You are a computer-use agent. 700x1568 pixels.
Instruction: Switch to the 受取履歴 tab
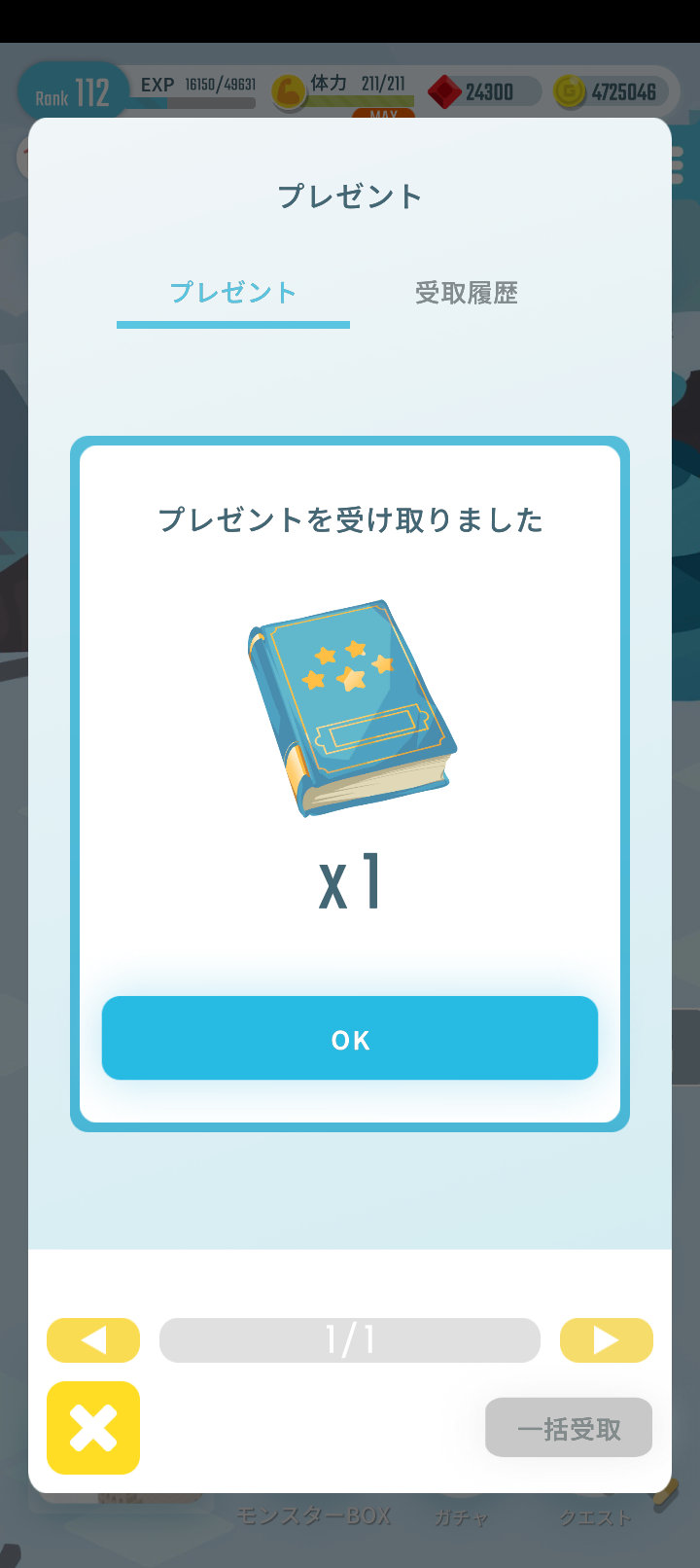click(465, 294)
